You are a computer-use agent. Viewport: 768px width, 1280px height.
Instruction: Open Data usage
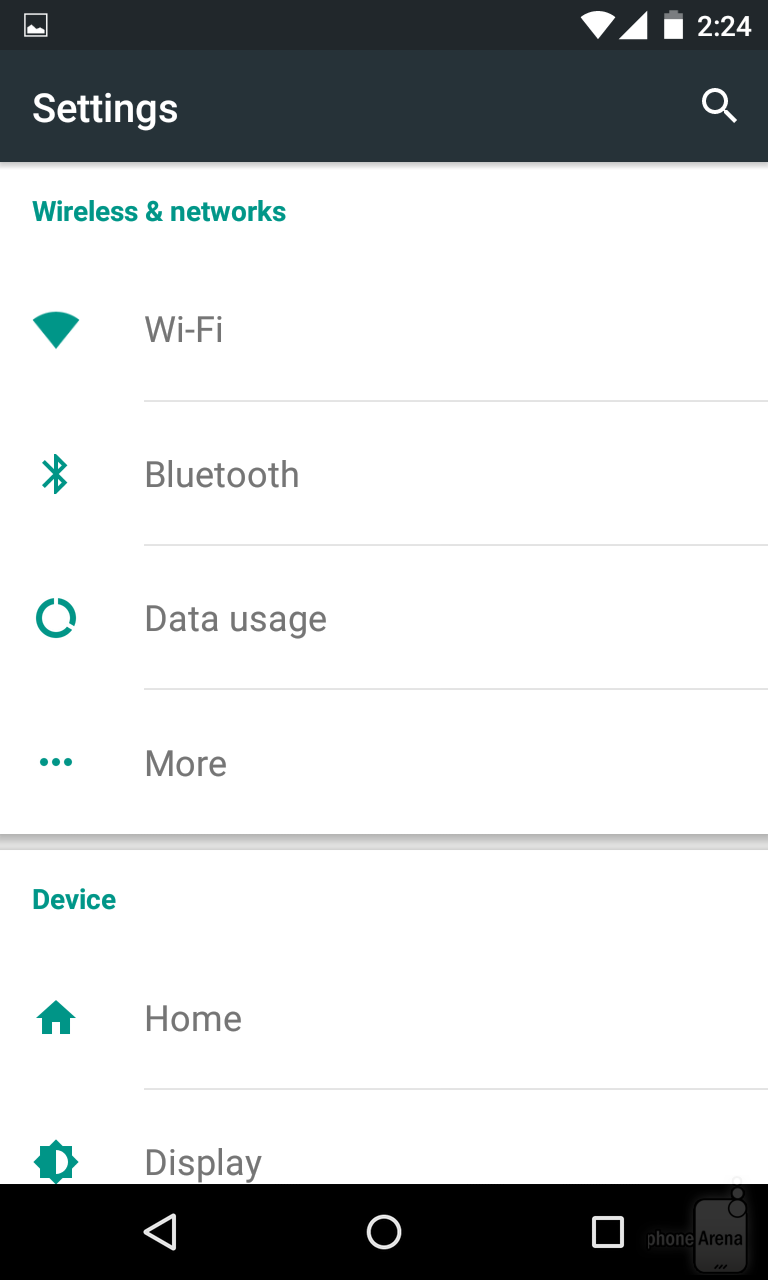click(384, 618)
